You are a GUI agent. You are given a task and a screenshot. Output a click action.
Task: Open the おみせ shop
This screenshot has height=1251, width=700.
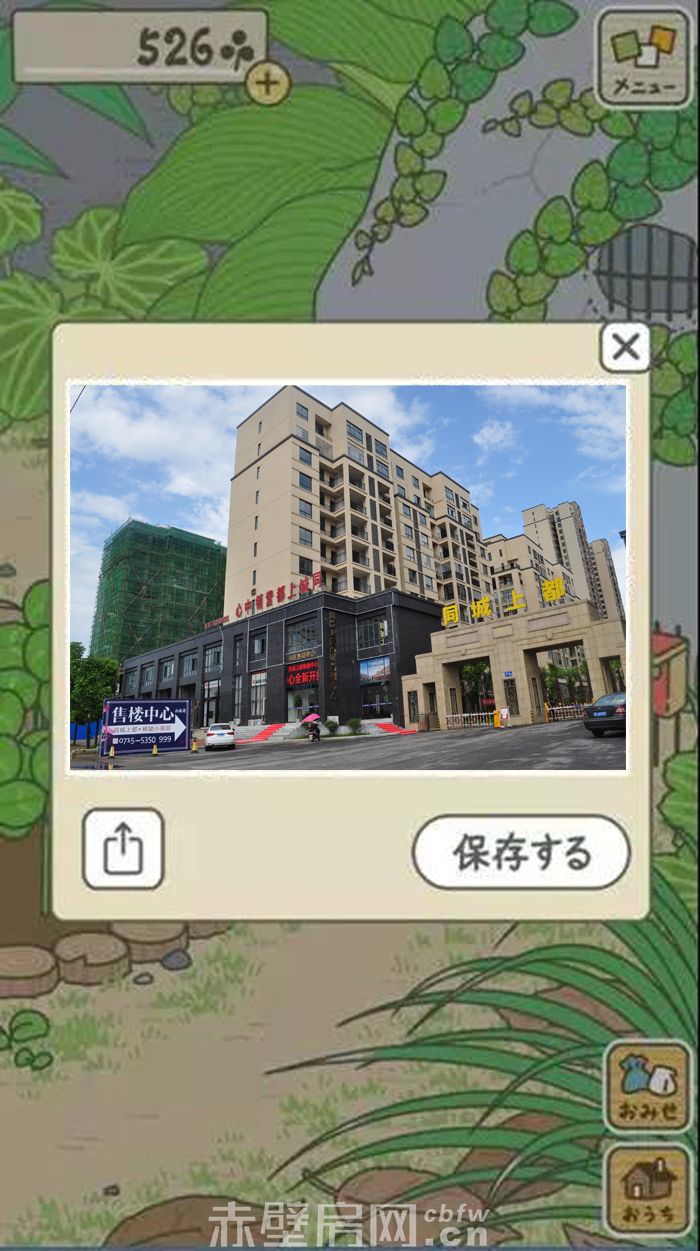(648, 1085)
